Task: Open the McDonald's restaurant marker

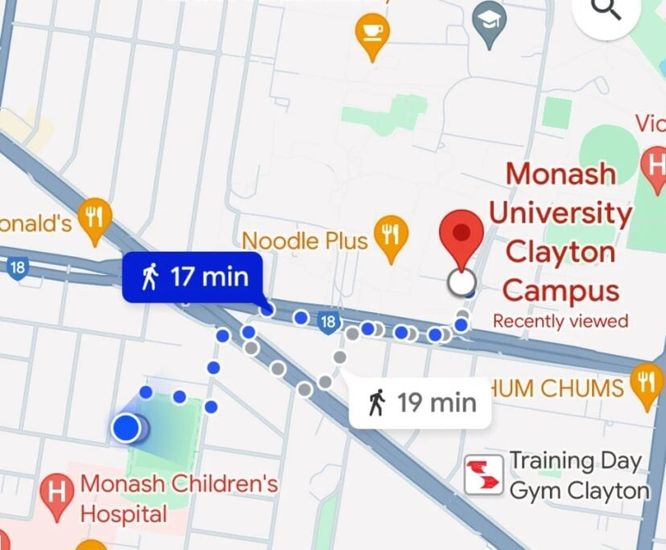Action: point(94,218)
